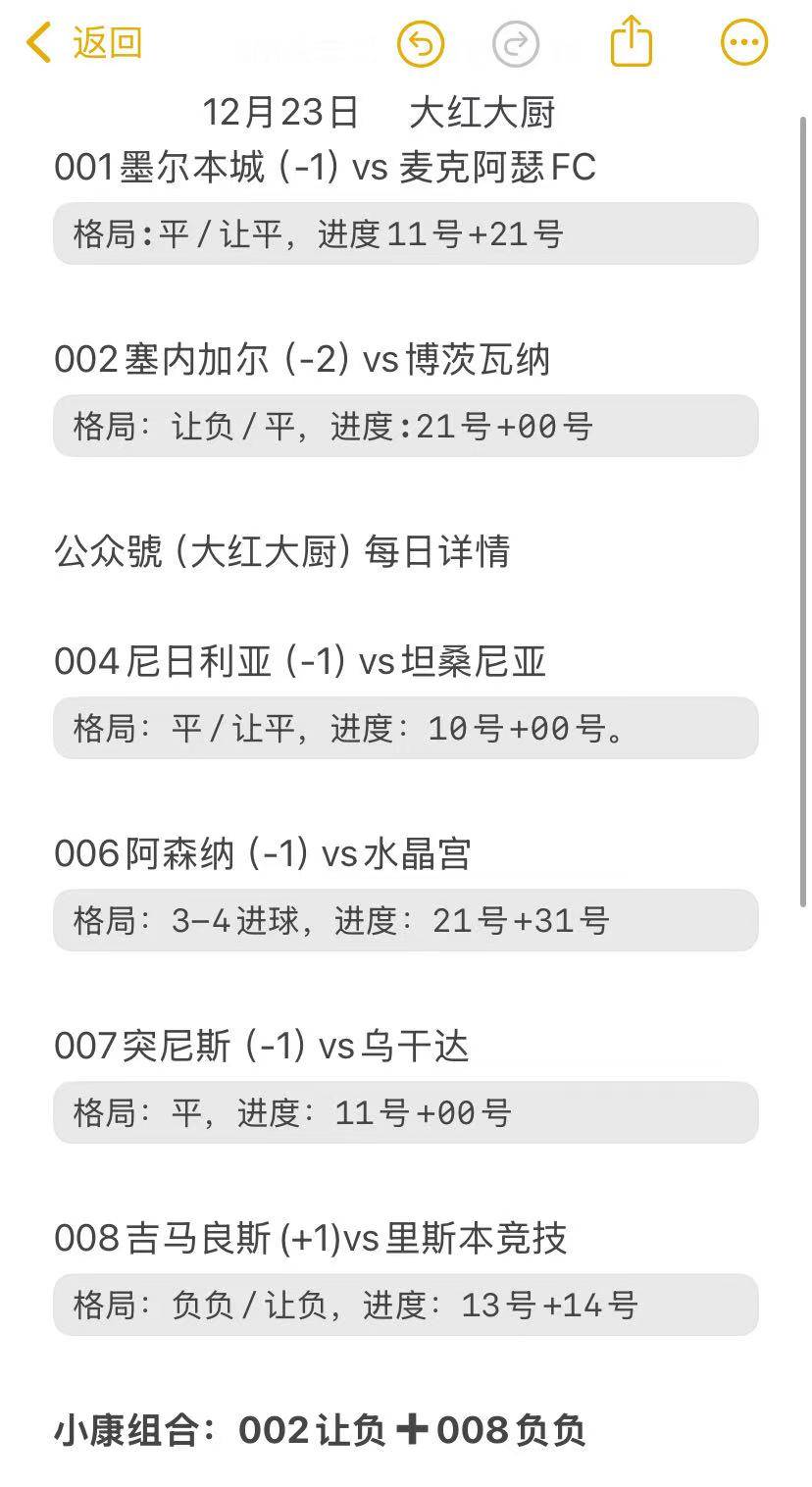Select match line 007 突尼斯 vs 乌干达
812x1487 pixels.
pyautogui.click(x=262, y=1046)
